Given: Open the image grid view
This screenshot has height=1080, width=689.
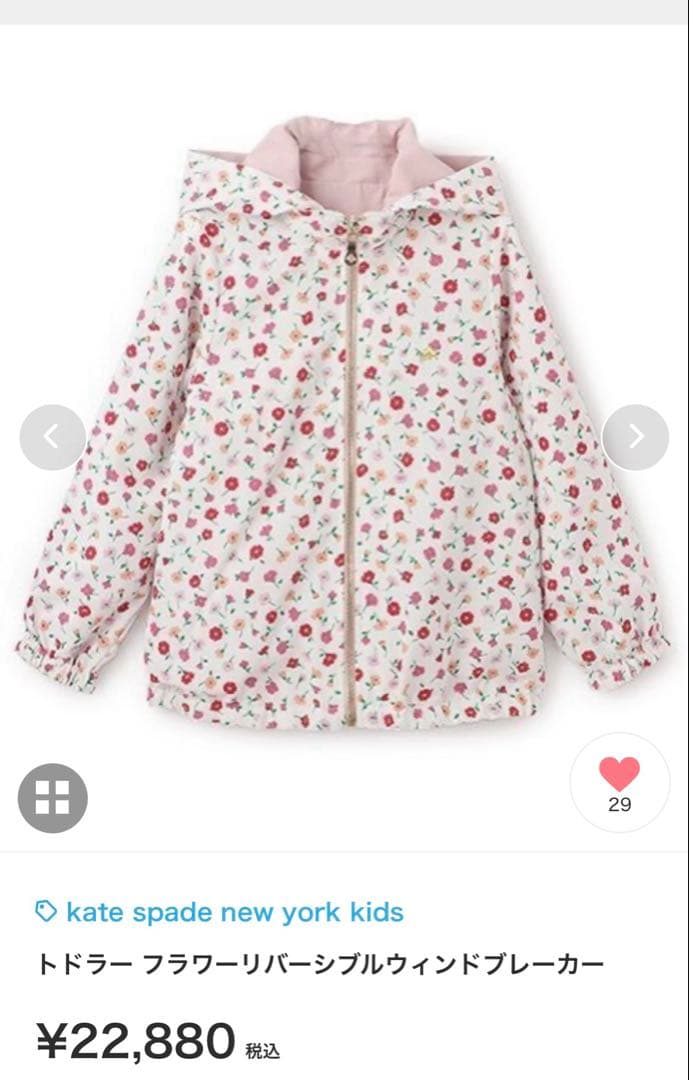Looking at the screenshot, I should (x=53, y=798).
